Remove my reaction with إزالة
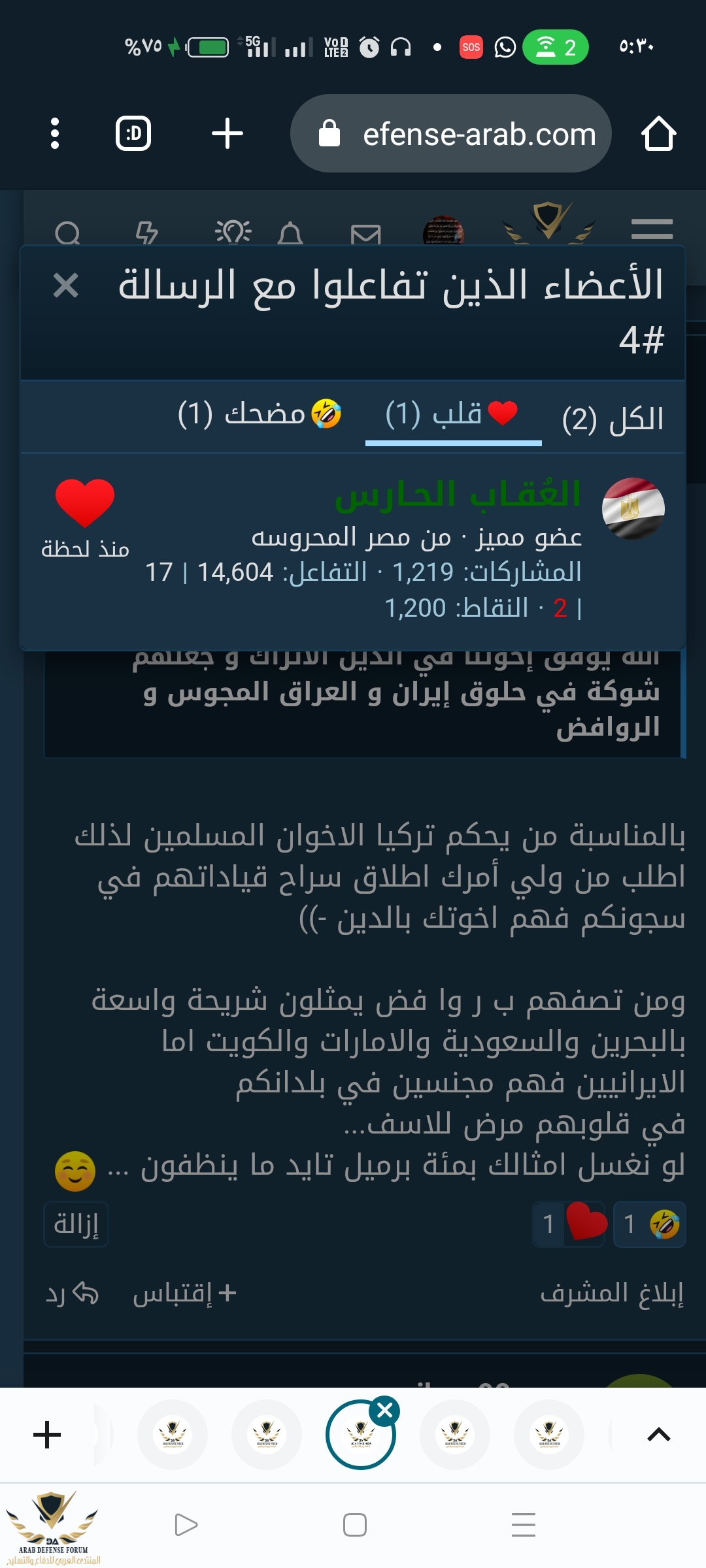 [76, 1224]
